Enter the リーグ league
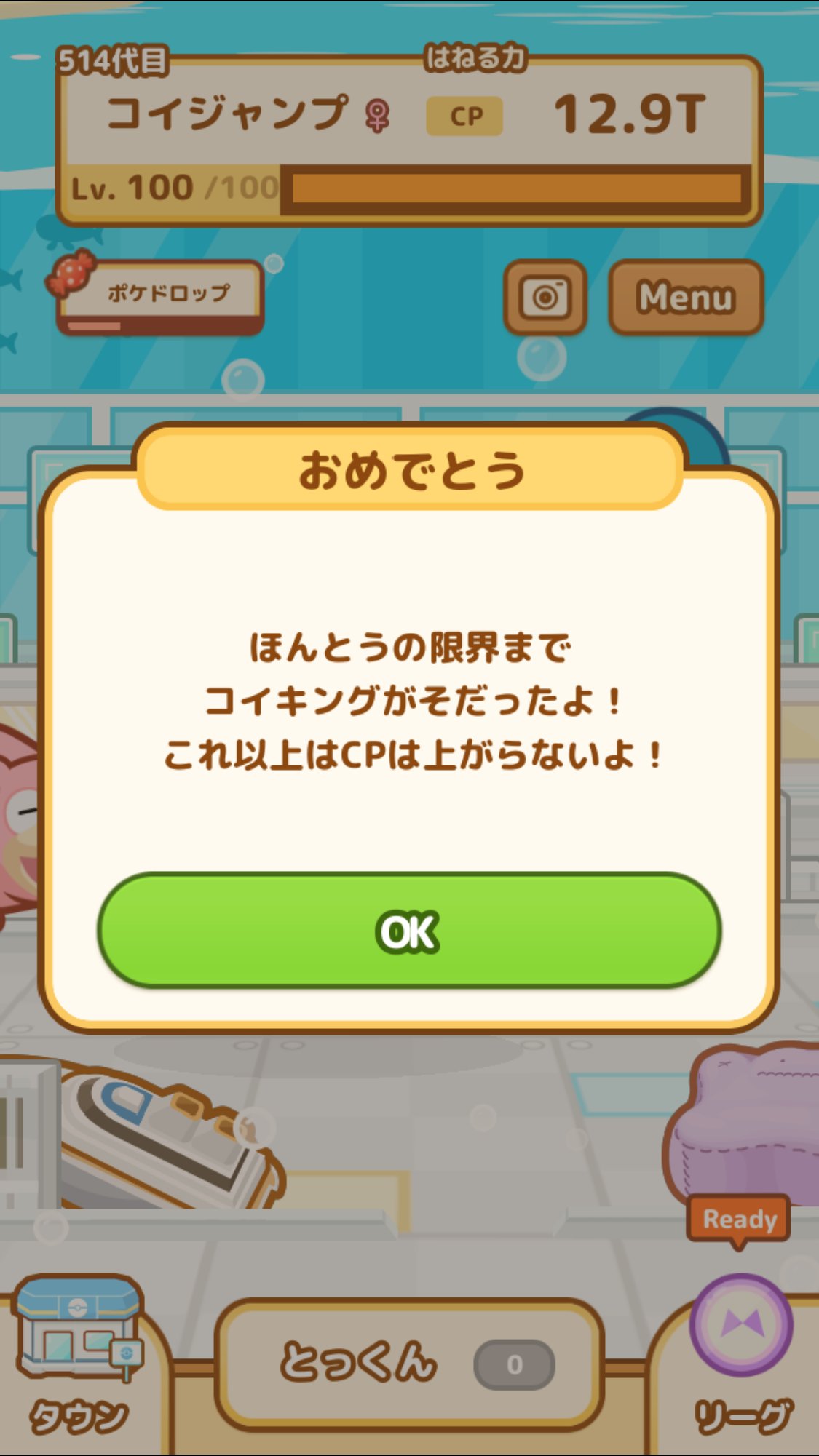The image size is (819, 1456). 741,1359
